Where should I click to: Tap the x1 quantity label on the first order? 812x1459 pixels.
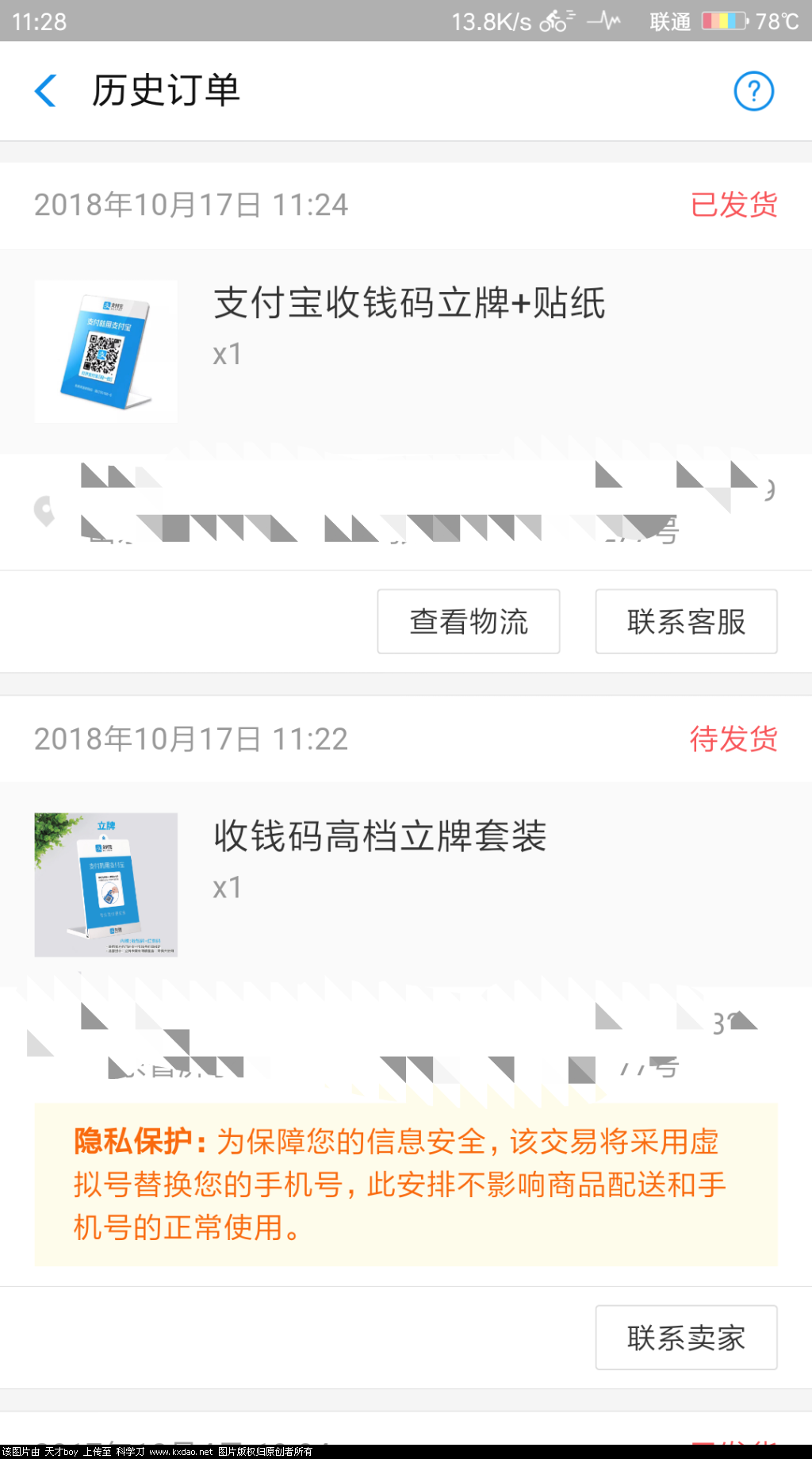[227, 355]
